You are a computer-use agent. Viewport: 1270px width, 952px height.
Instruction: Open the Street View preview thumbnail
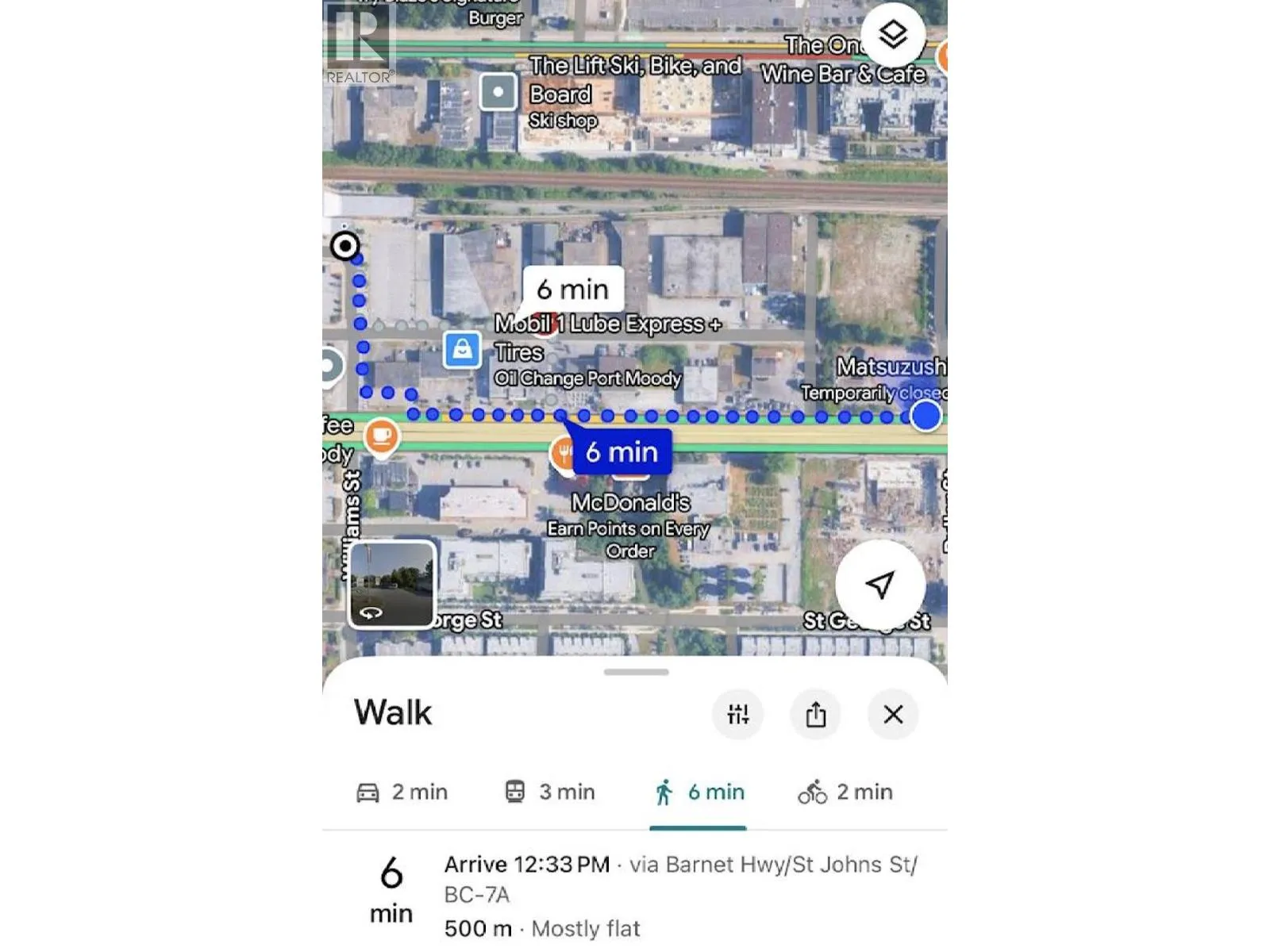click(x=392, y=584)
